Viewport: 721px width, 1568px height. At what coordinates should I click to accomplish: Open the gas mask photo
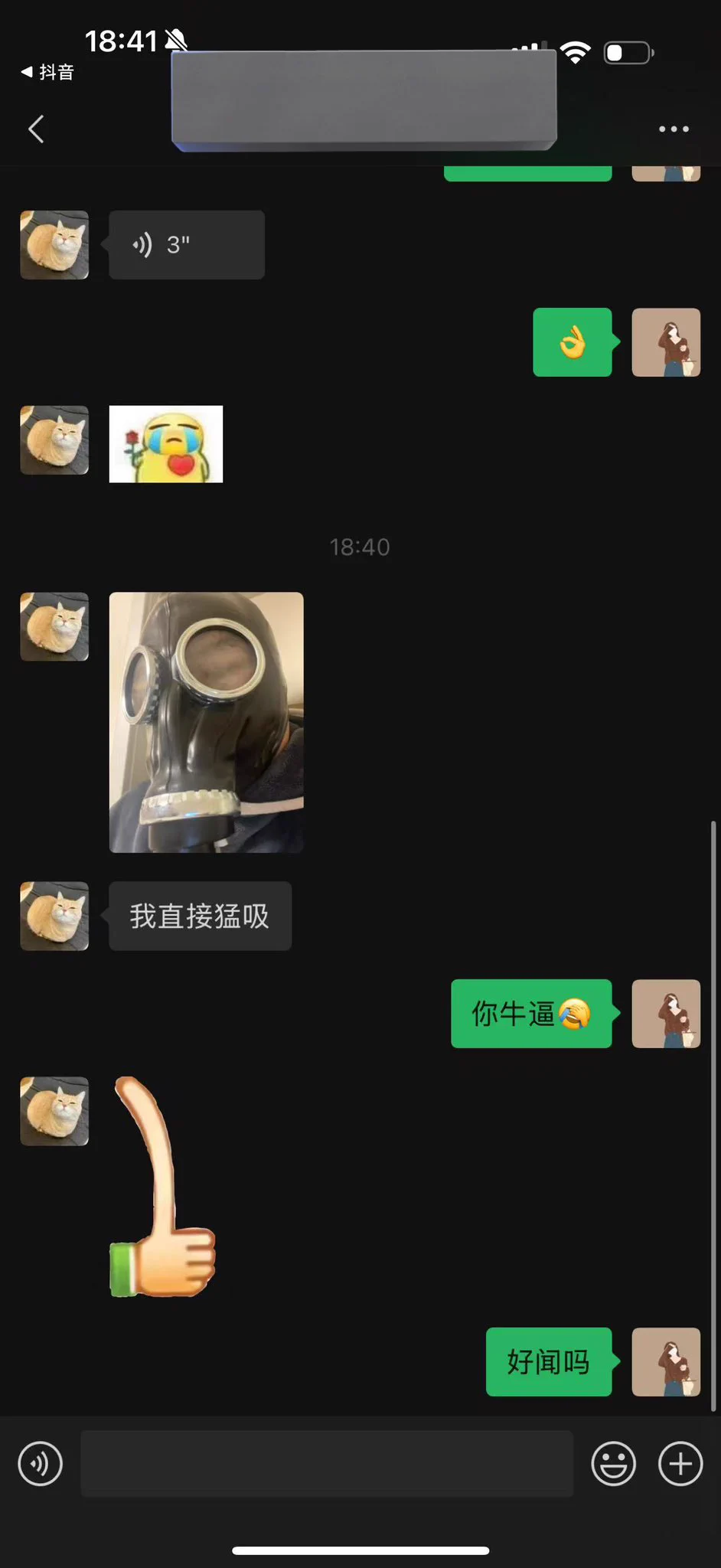[206, 722]
